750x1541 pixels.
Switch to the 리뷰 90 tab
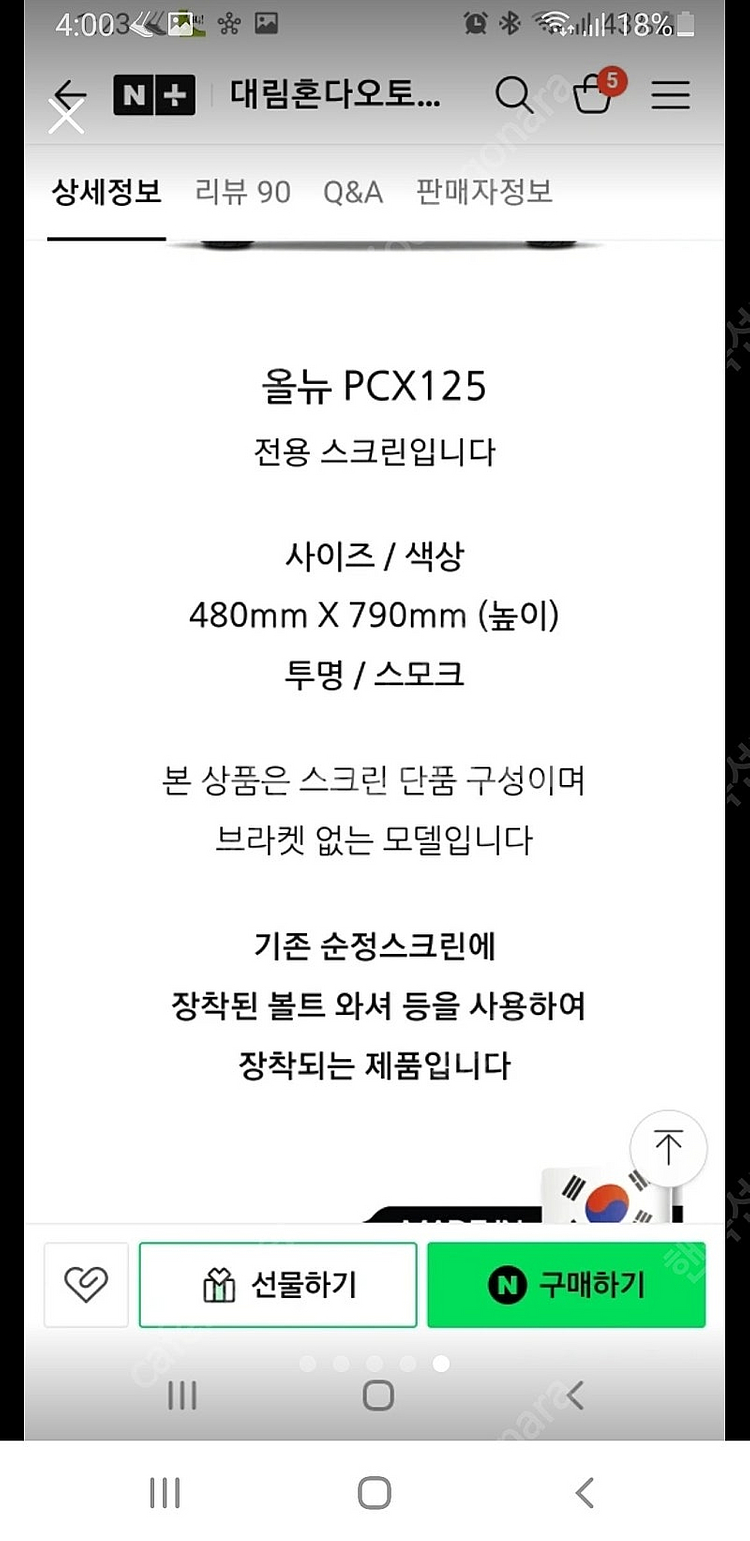click(241, 192)
